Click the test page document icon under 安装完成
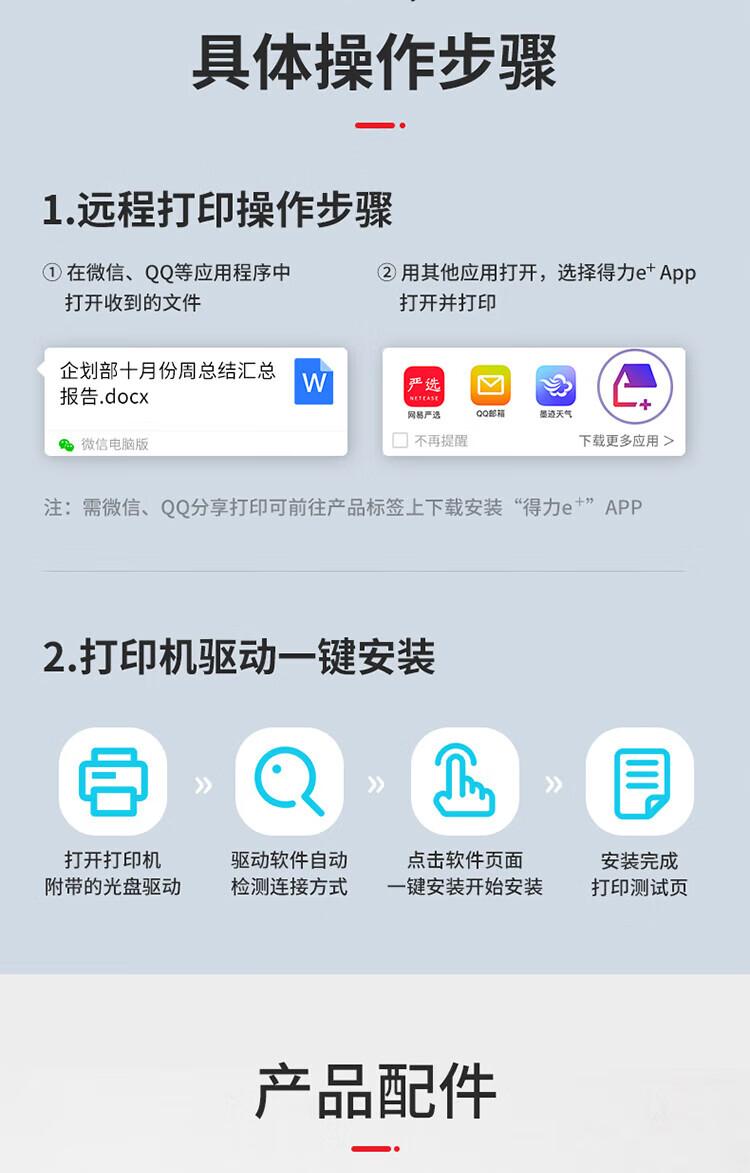750x1173 pixels. 641,782
